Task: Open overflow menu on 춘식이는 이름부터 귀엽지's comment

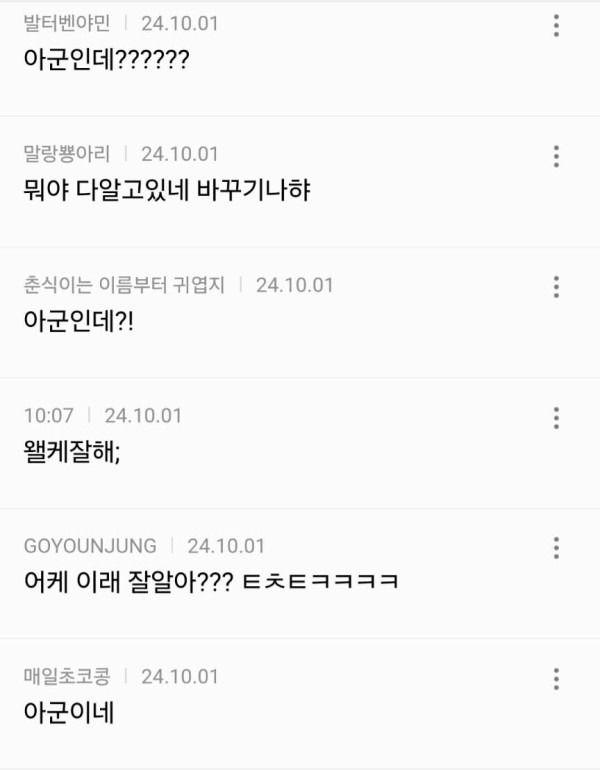Action: point(556,287)
